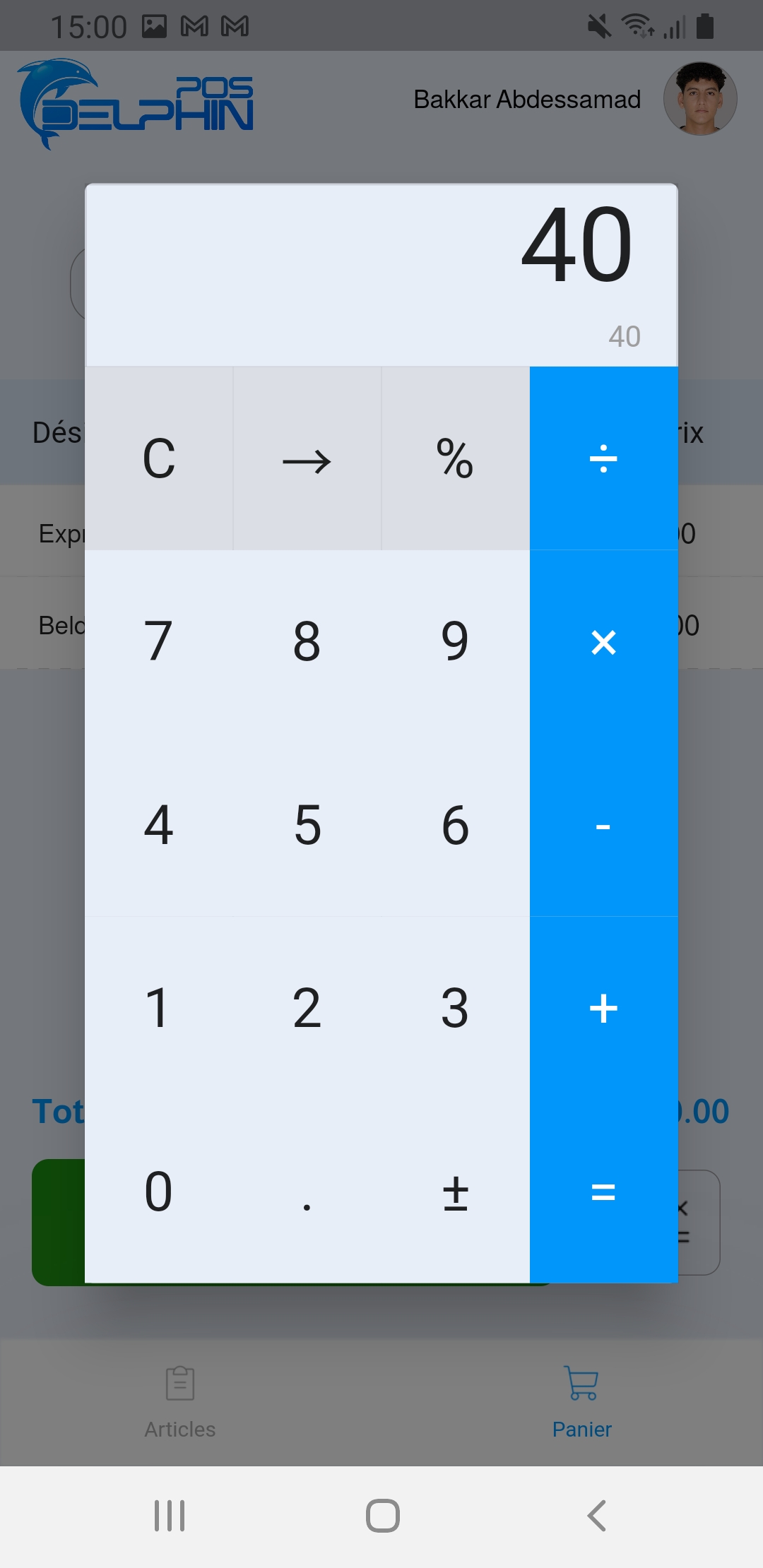This screenshot has width=763, height=1568.
Task: Select the division operator
Action: coord(603,458)
